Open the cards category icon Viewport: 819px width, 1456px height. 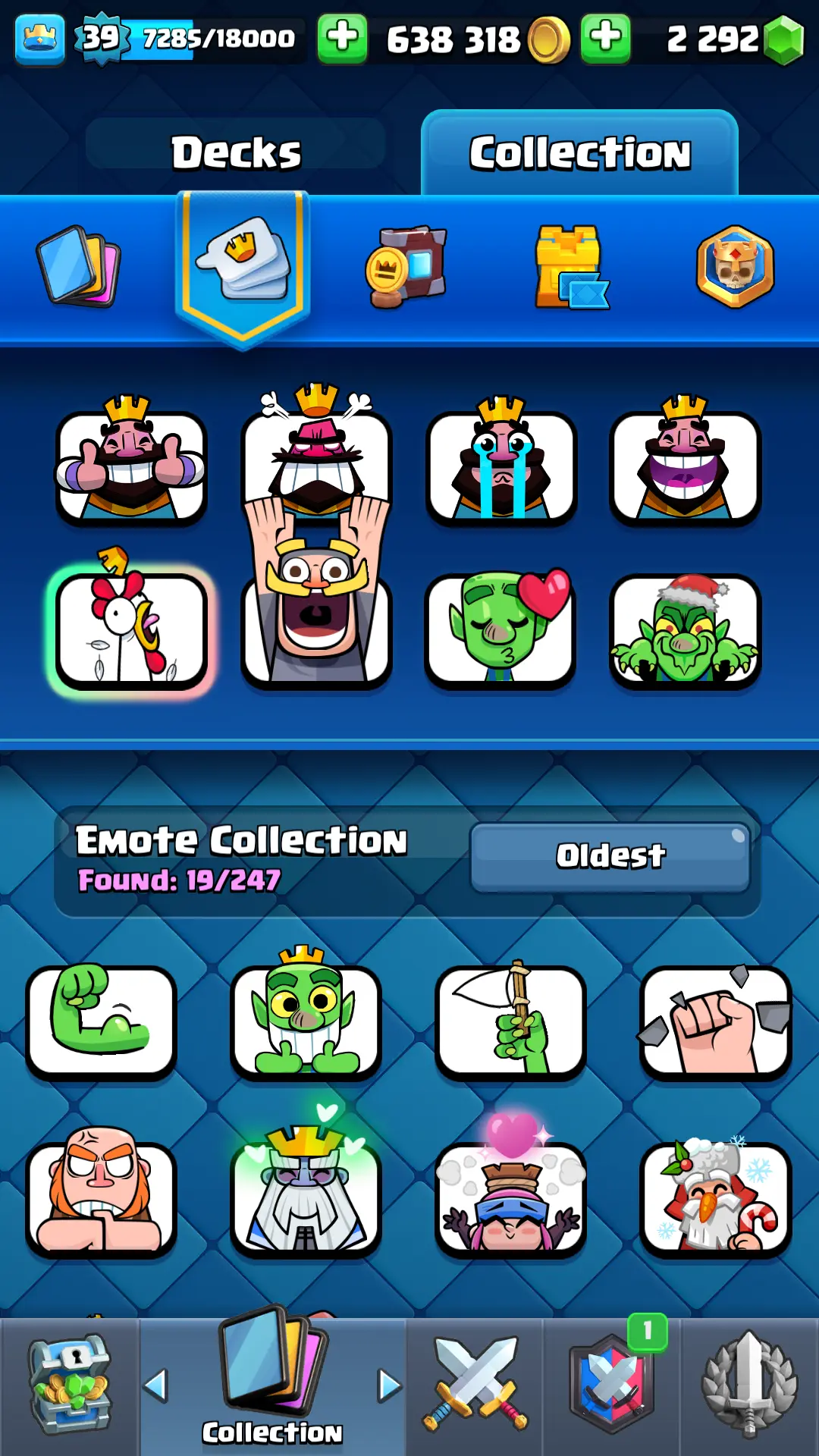(x=79, y=265)
